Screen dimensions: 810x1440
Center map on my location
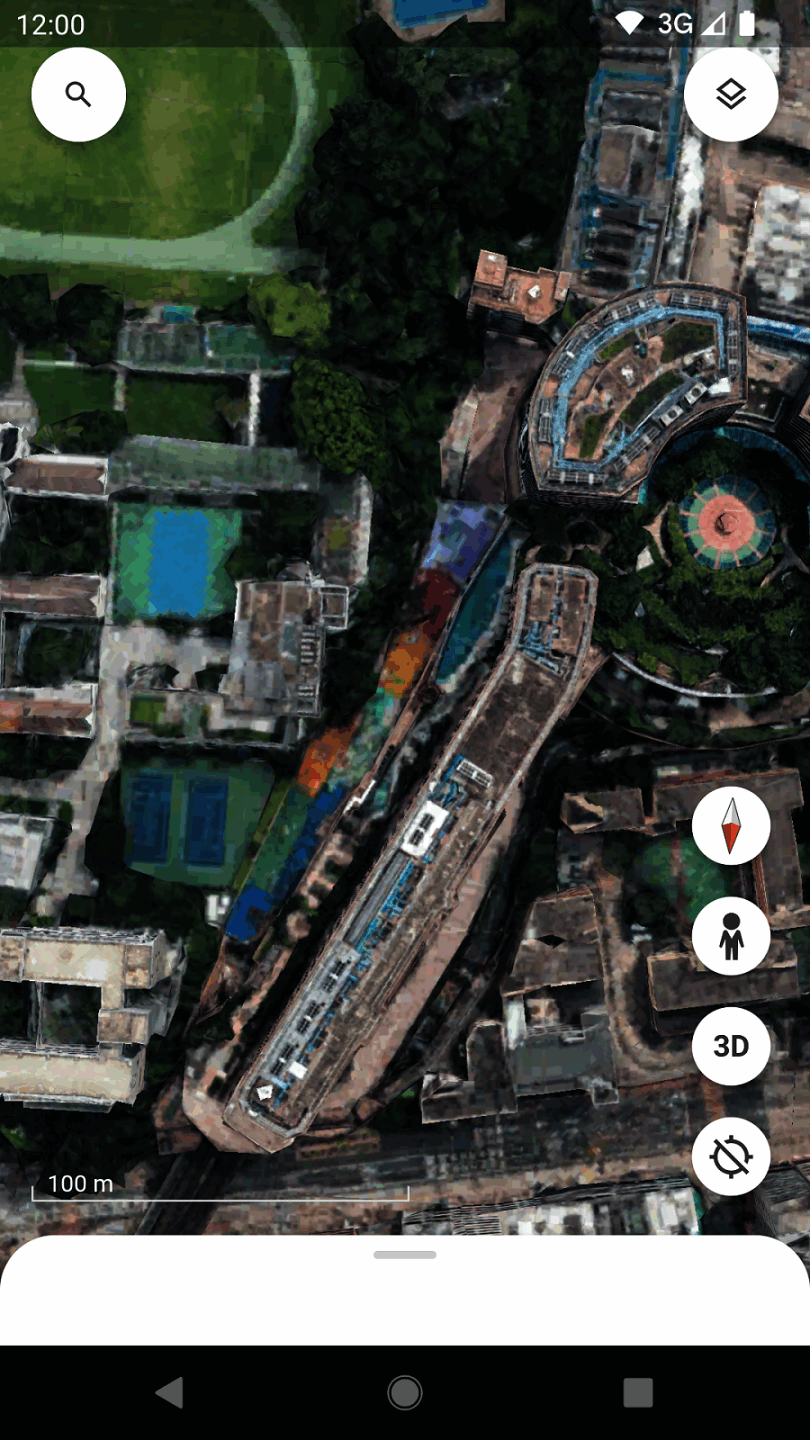(731, 1156)
